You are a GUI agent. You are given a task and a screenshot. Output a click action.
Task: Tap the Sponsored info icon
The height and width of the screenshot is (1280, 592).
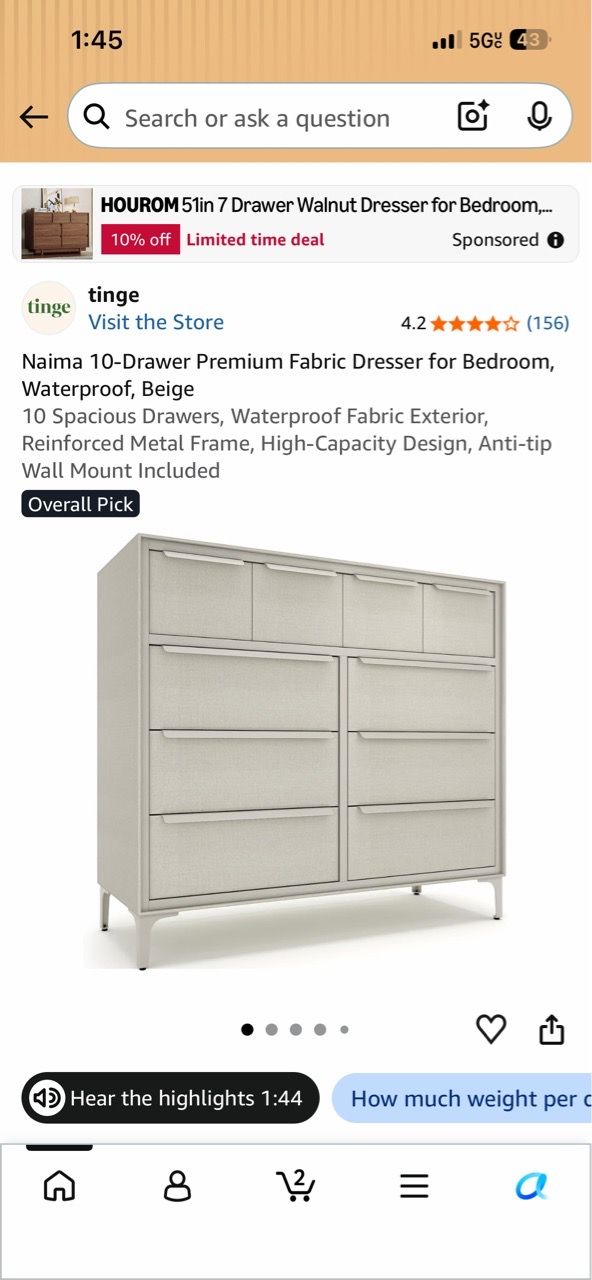point(556,240)
